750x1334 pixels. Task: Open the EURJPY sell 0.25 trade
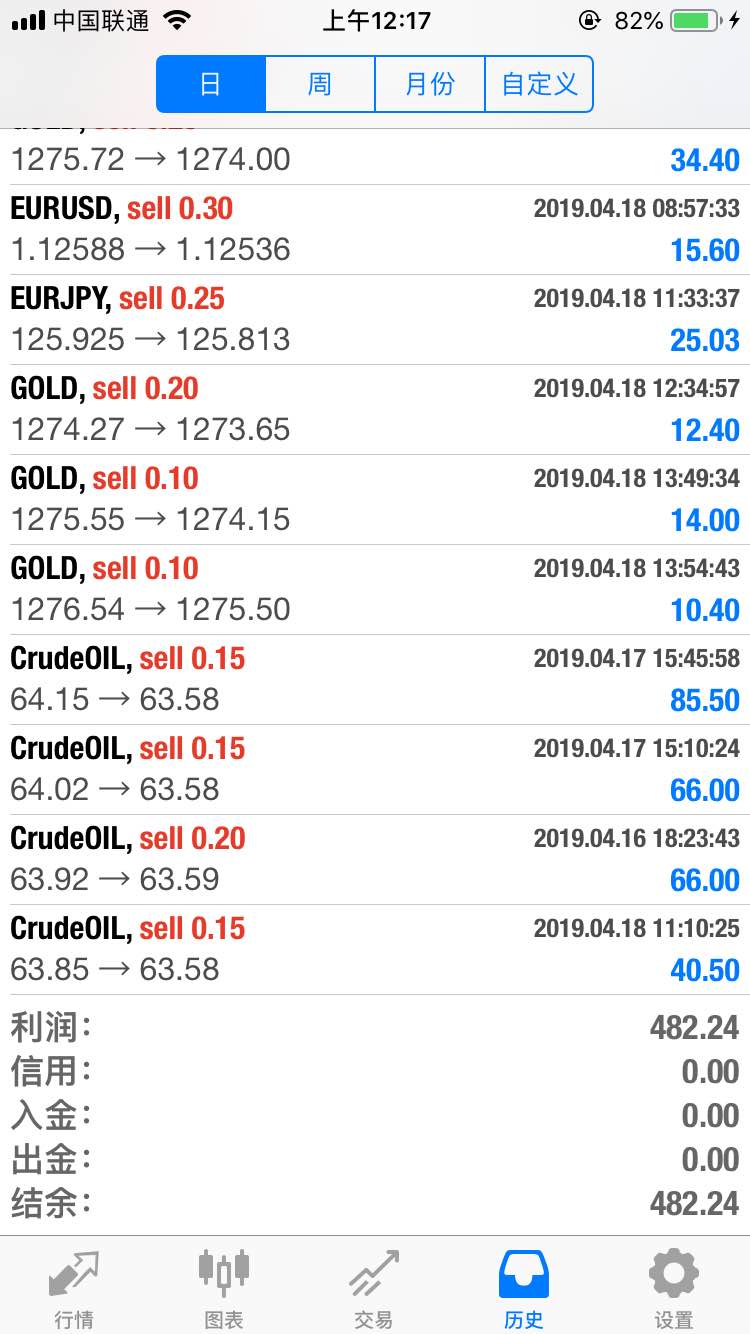click(x=375, y=320)
